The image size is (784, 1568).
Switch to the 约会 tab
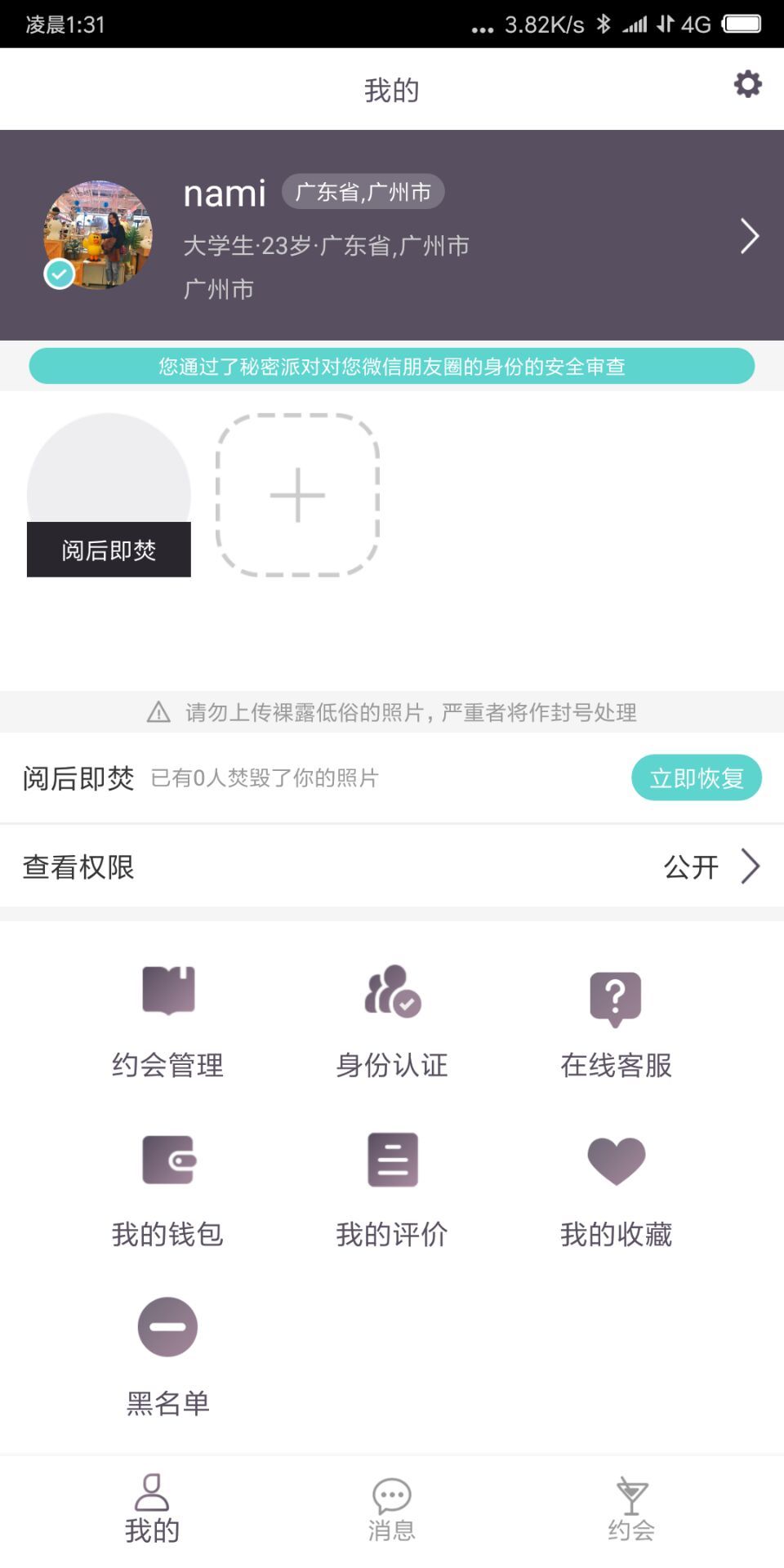coord(631,1509)
